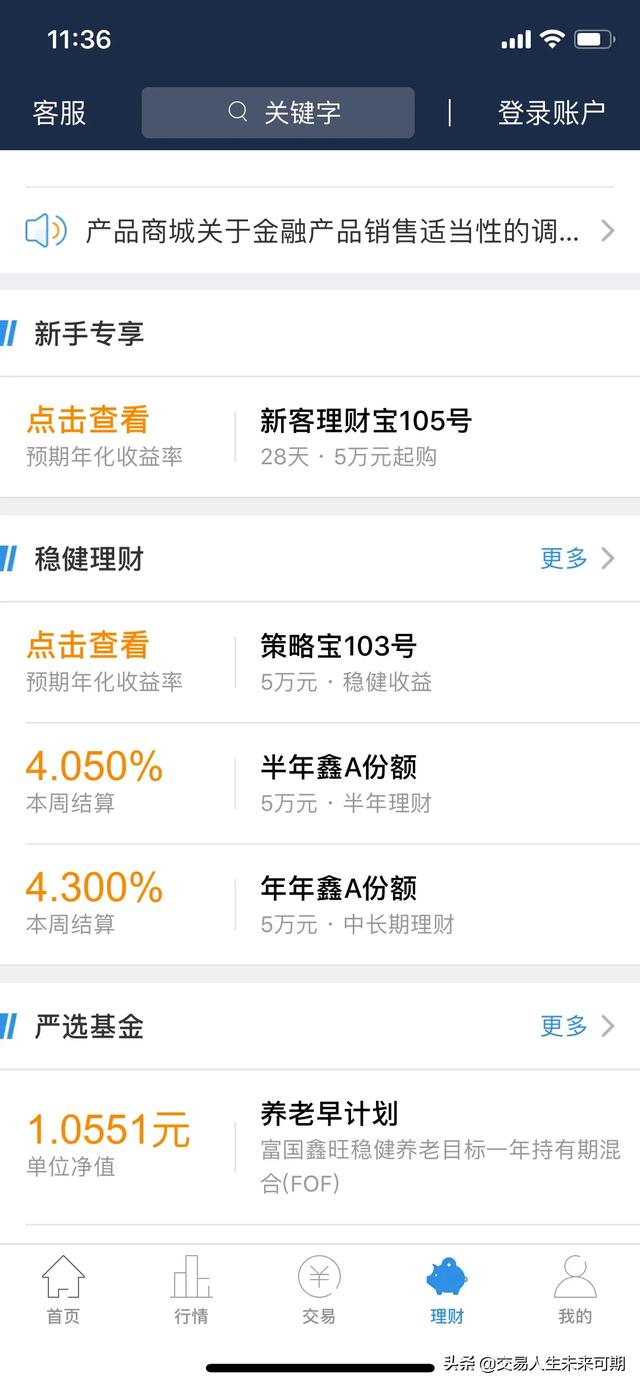Tap the 关键字 search box
This screenshot has height=1386, width=640.
tap(278, 113)
